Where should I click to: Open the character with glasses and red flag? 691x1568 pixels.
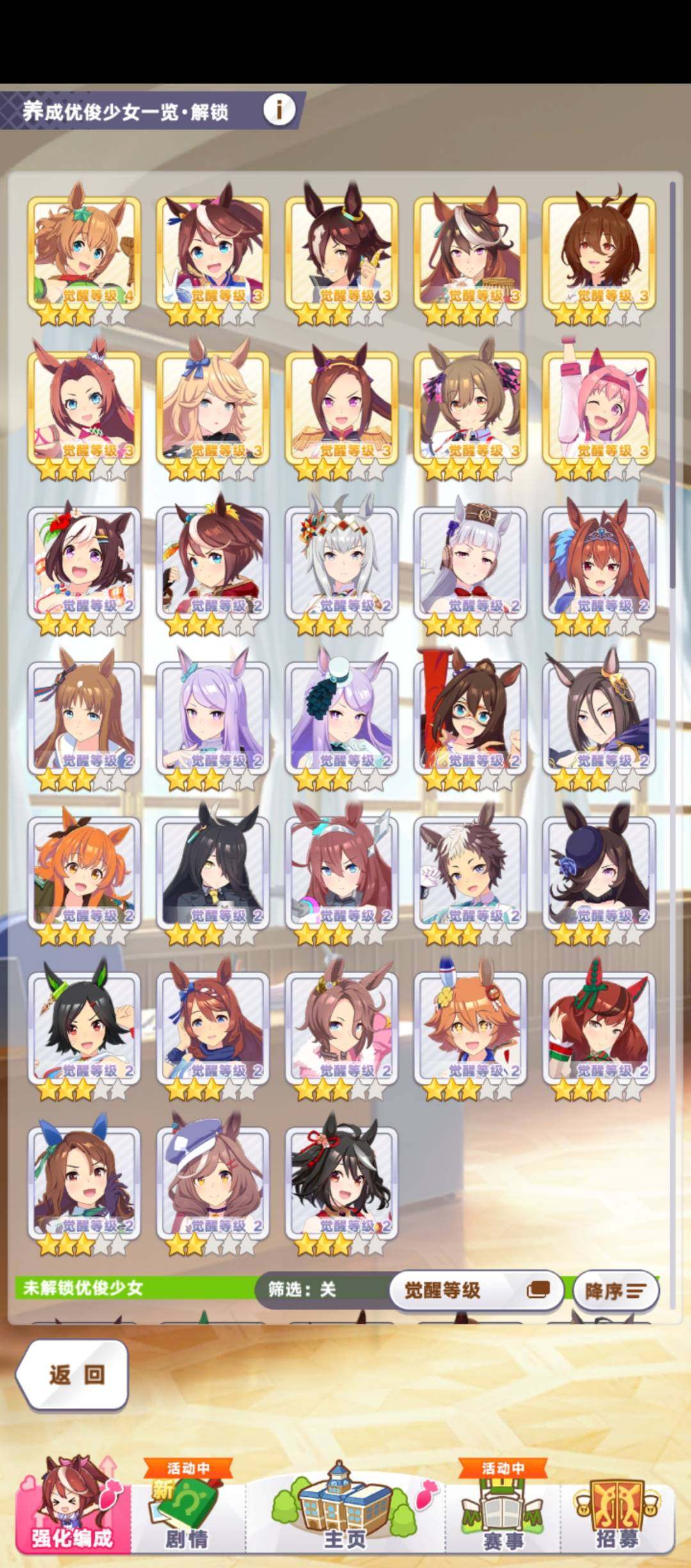[470, 718]
